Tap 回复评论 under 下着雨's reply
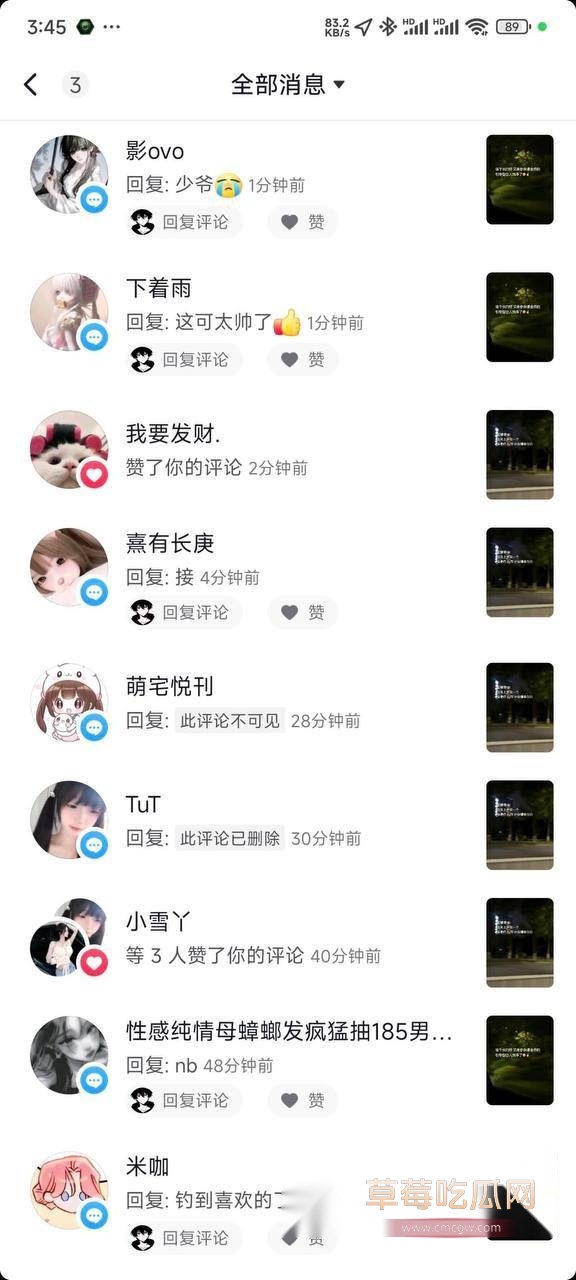Image resolution: width=576 pixels, height=1280 pixels. (x=184, y=360)
